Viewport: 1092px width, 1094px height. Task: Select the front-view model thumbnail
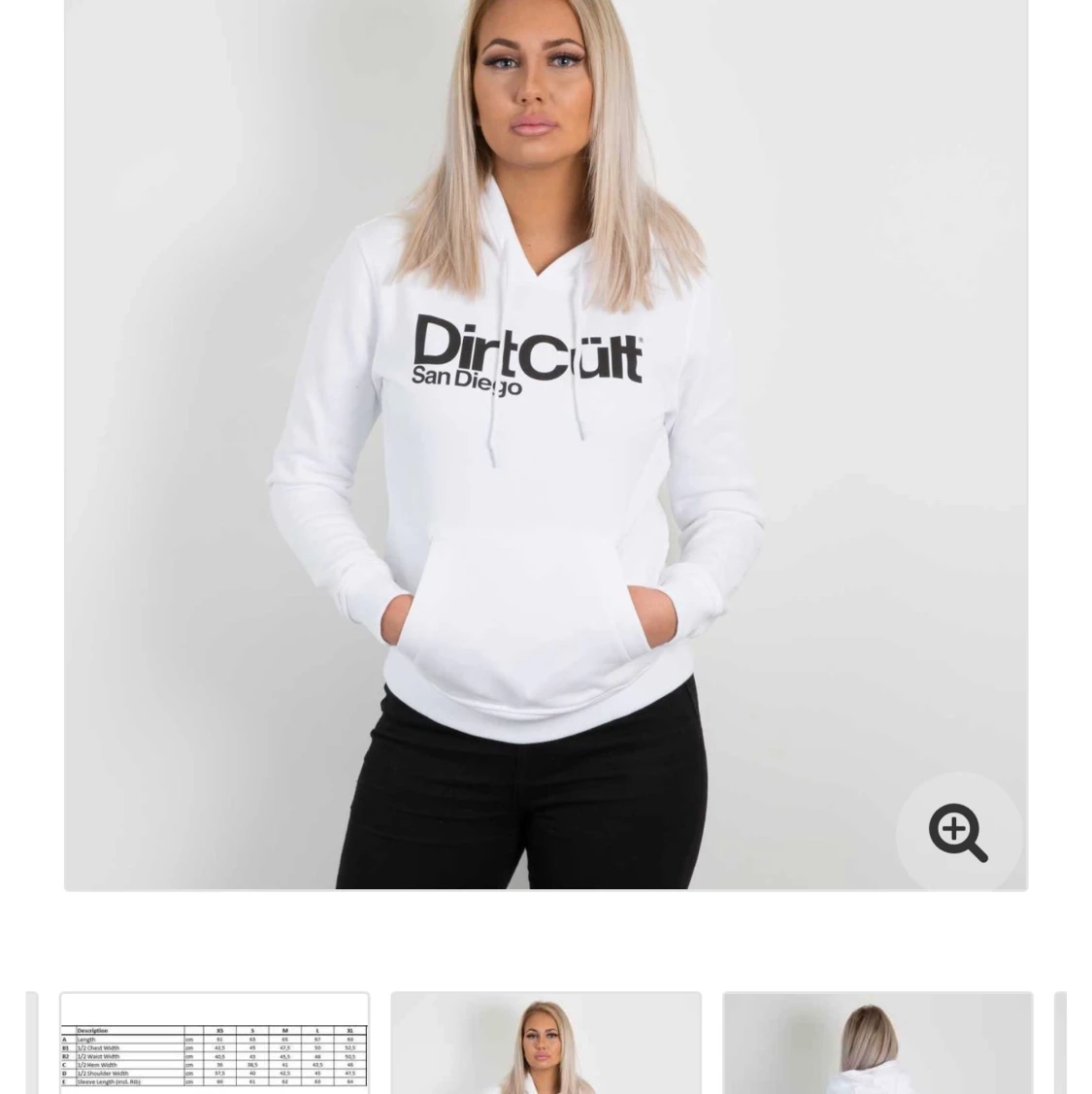coord(546,1044)
